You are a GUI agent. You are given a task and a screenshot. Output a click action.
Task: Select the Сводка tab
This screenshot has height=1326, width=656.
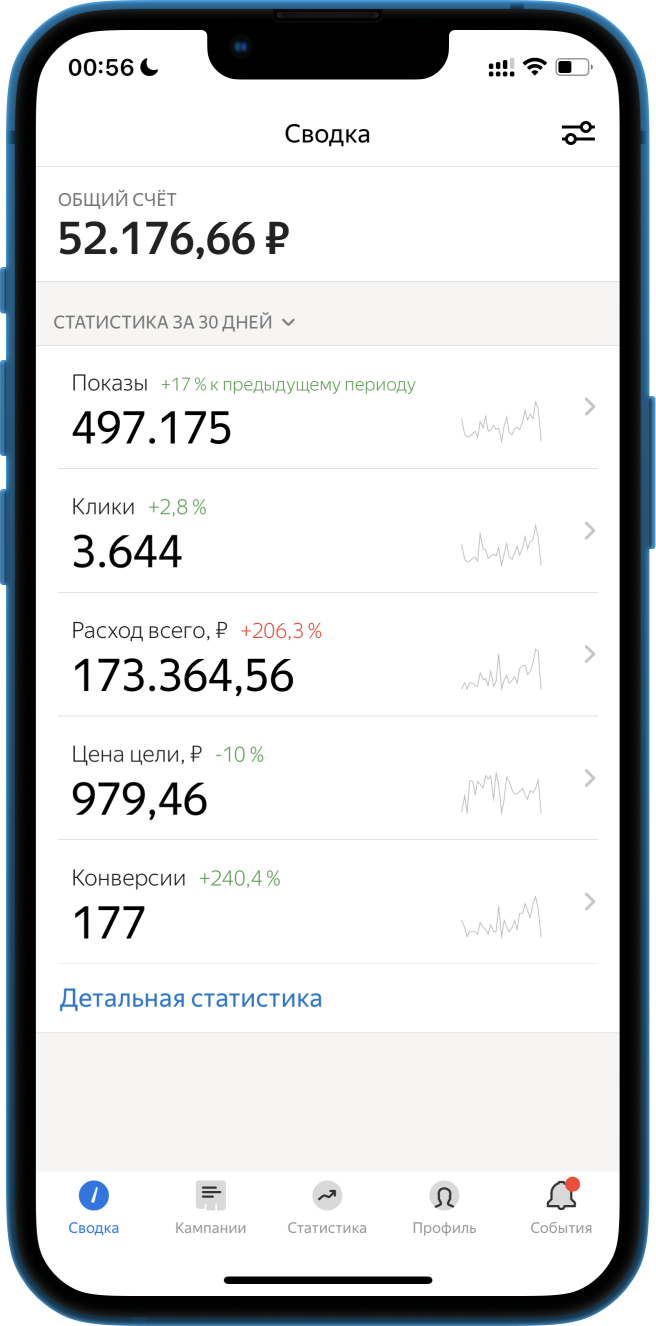(x=94, y=1206)
